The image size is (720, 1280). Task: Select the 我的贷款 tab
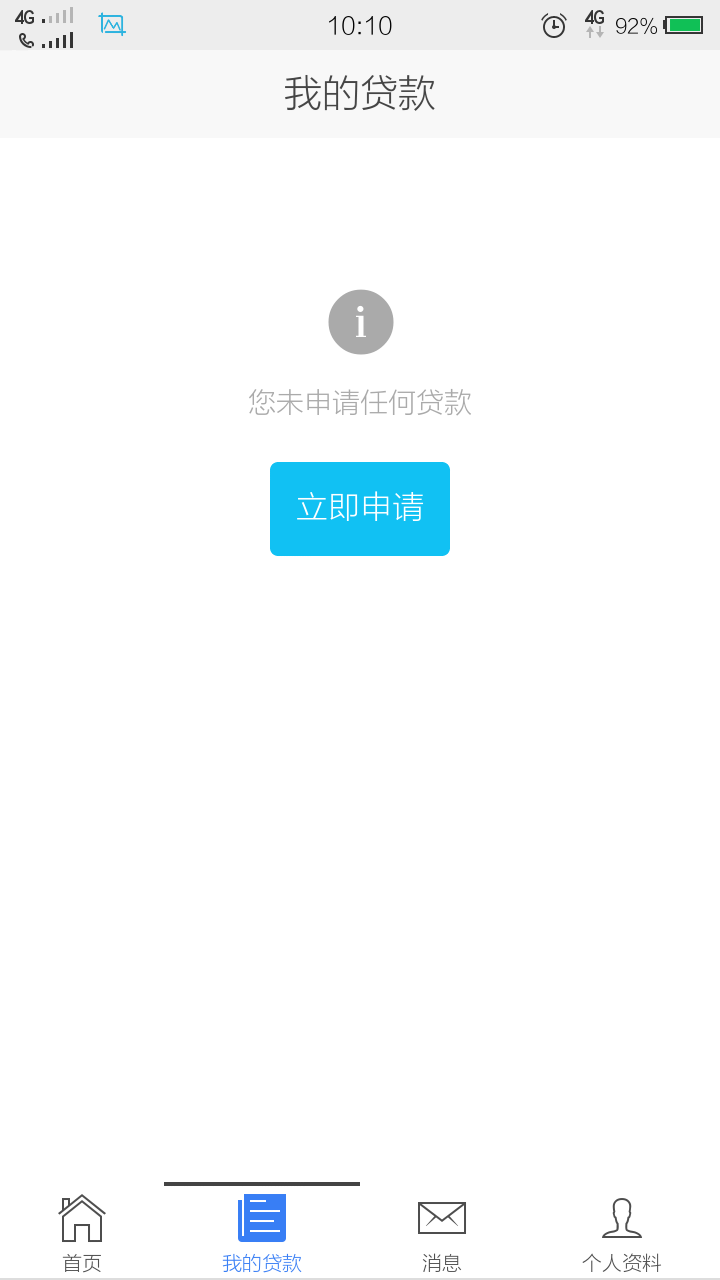[262, 1232]
